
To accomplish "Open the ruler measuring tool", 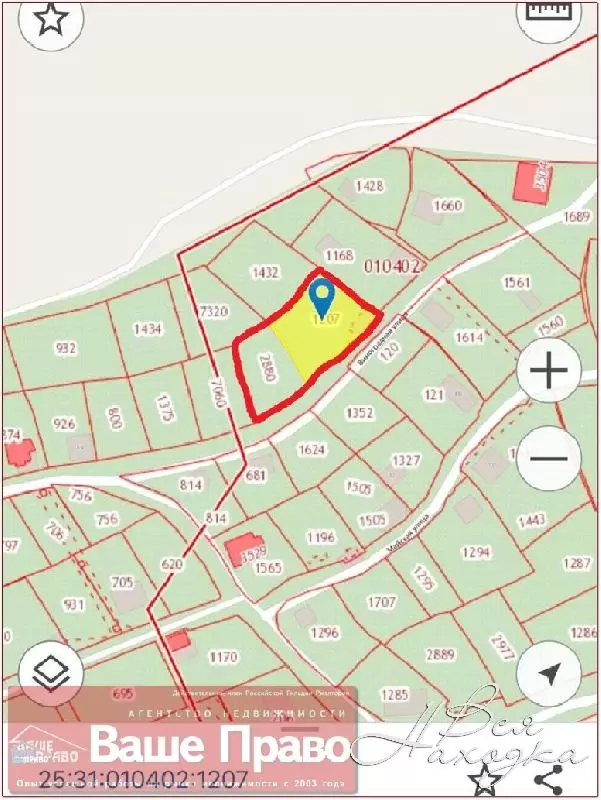I will [549, 12].
